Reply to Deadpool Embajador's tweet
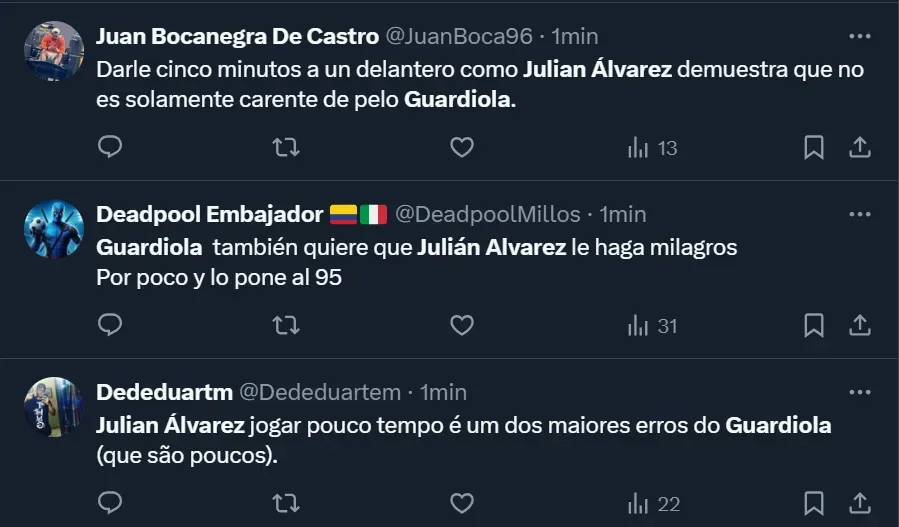Viewport: 899px width, 527px height. tap(111, 325)
